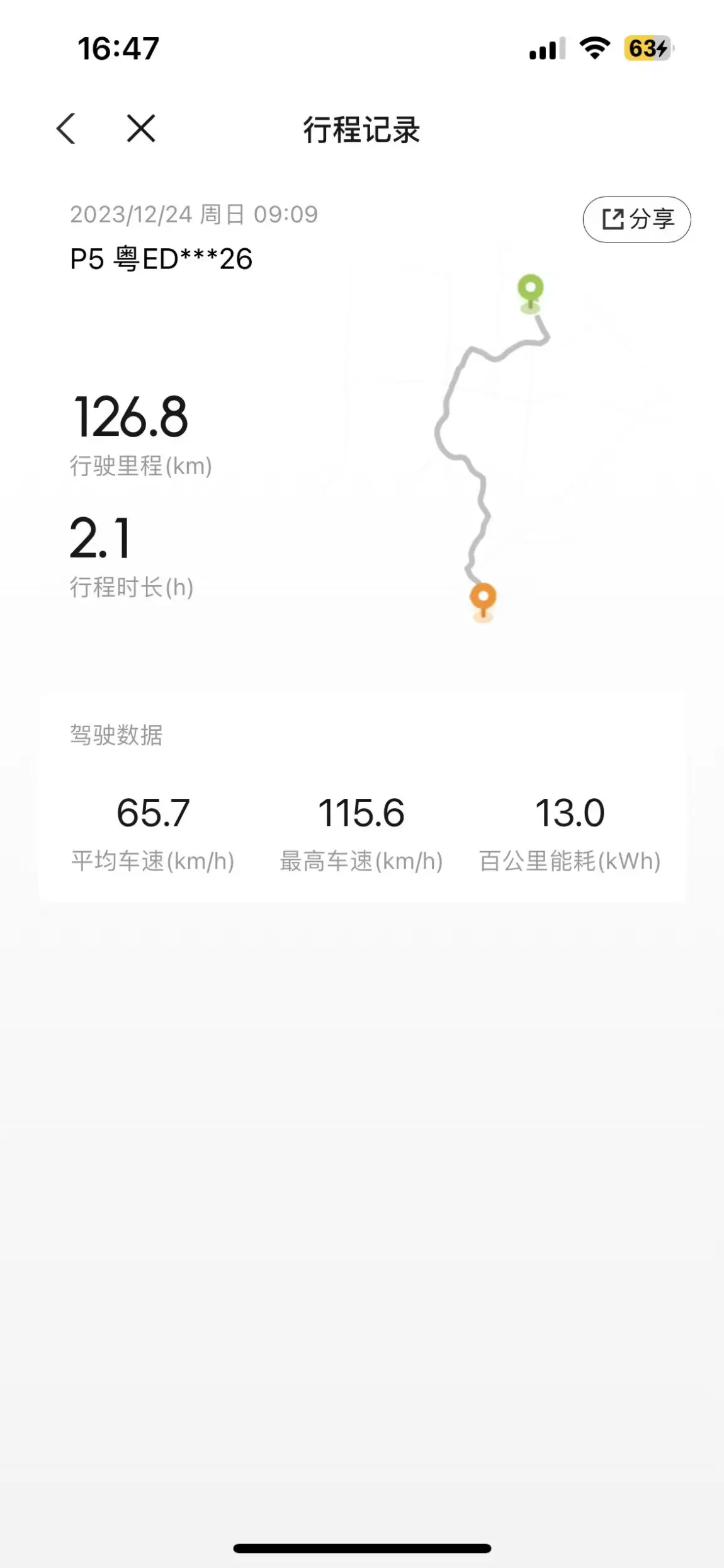Share this trip record via 分享
This screenshot has height=1568, width=724.
pos(636,219)
